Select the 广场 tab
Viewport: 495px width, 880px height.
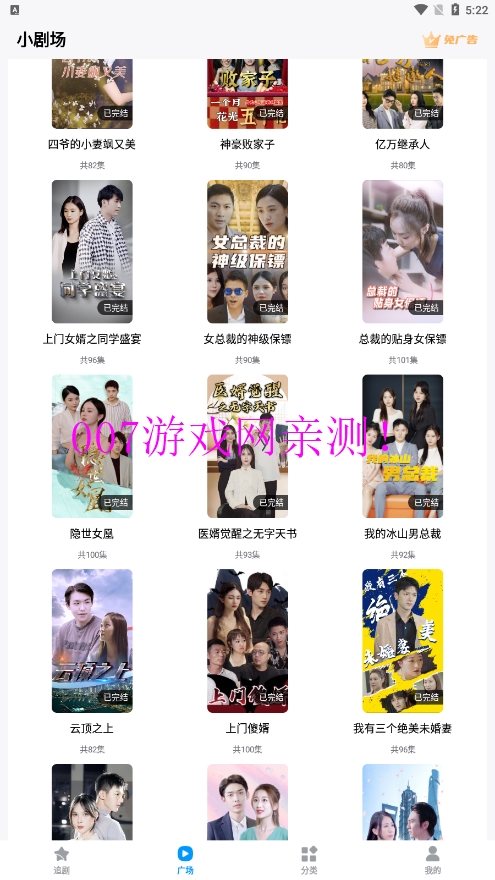[185, 860]
